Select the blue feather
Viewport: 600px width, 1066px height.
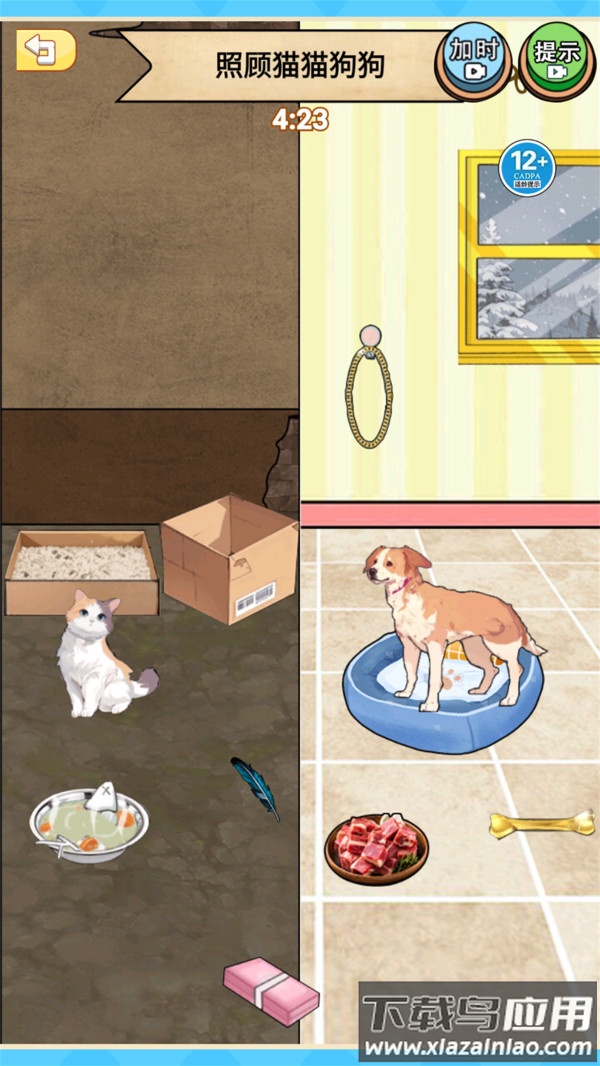255,786
